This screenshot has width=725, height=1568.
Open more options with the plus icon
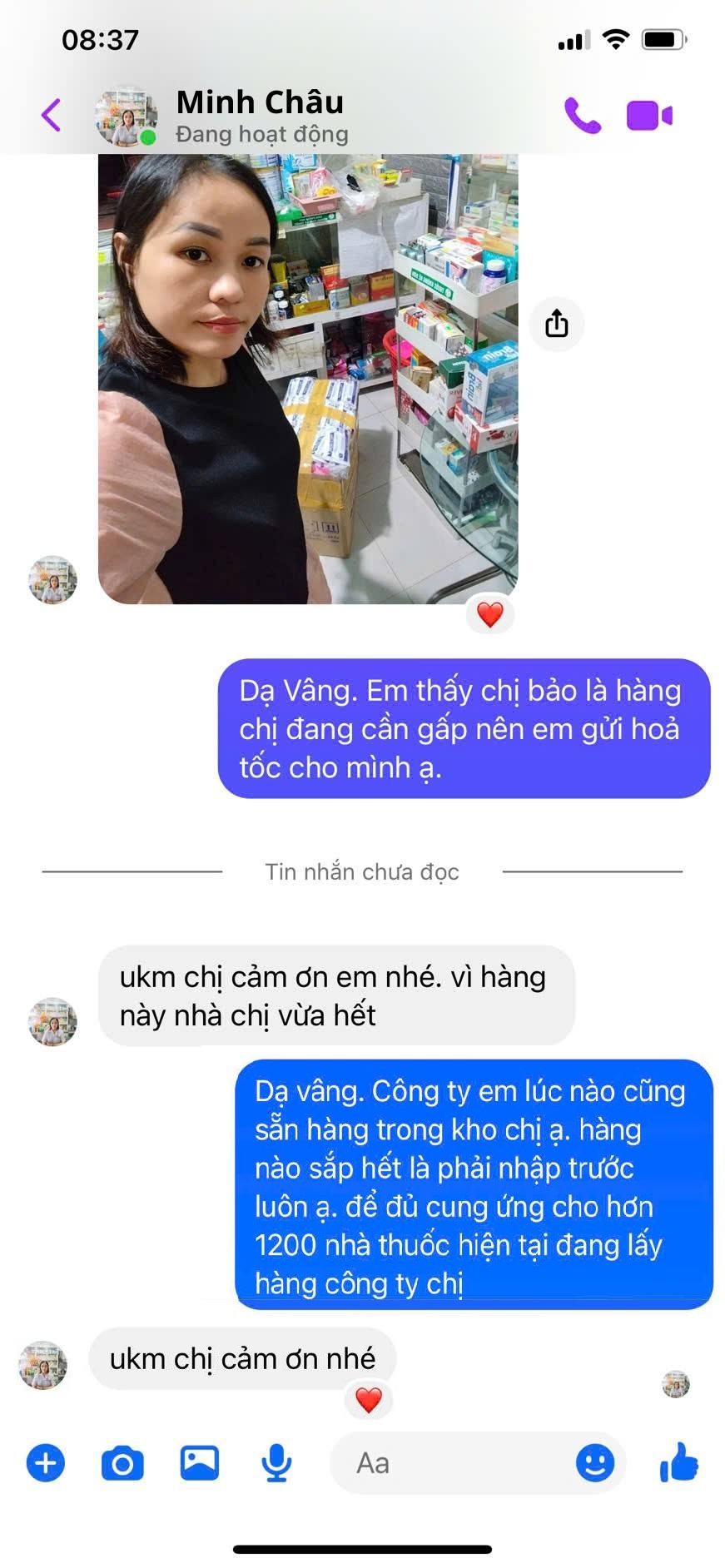coord(46,1462)
